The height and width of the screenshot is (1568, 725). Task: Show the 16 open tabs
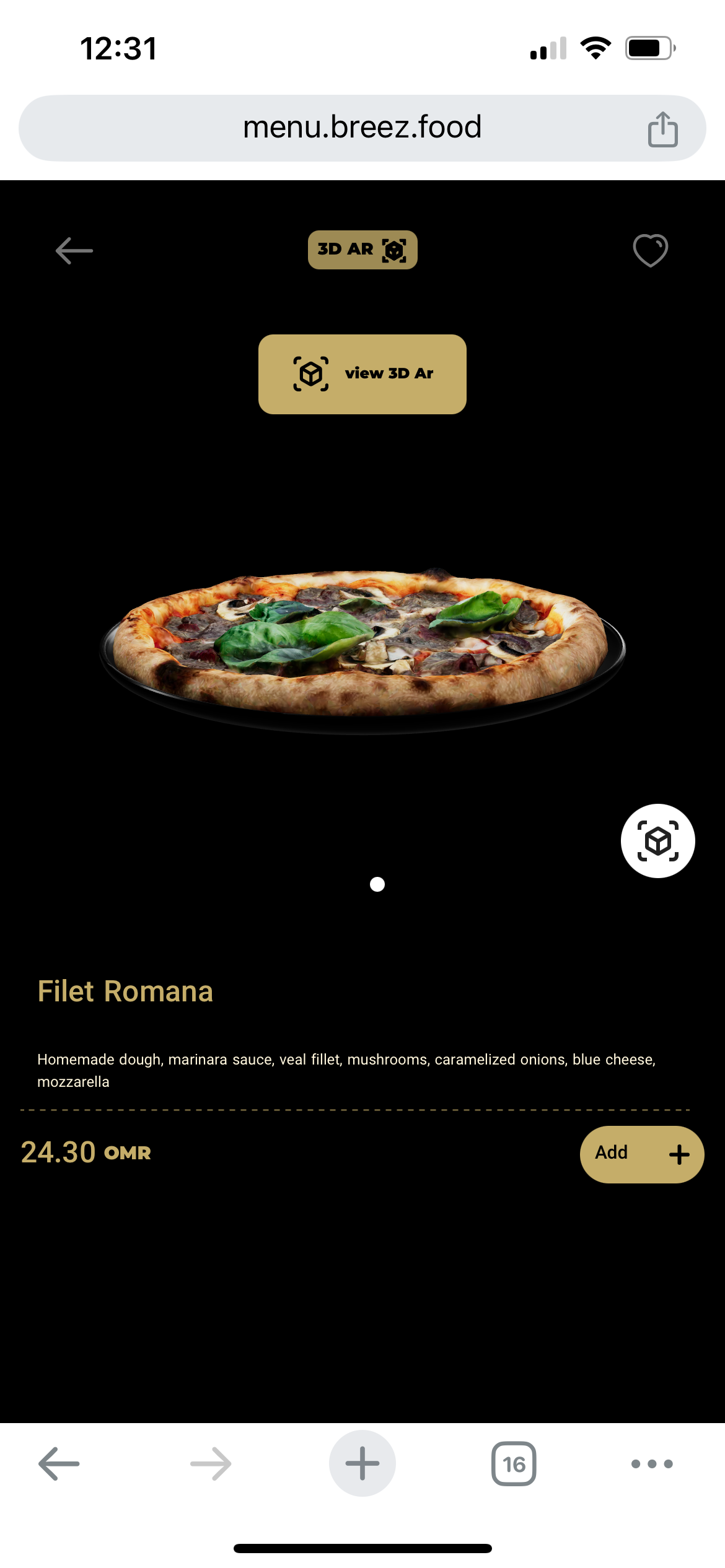coord(514,1463)
